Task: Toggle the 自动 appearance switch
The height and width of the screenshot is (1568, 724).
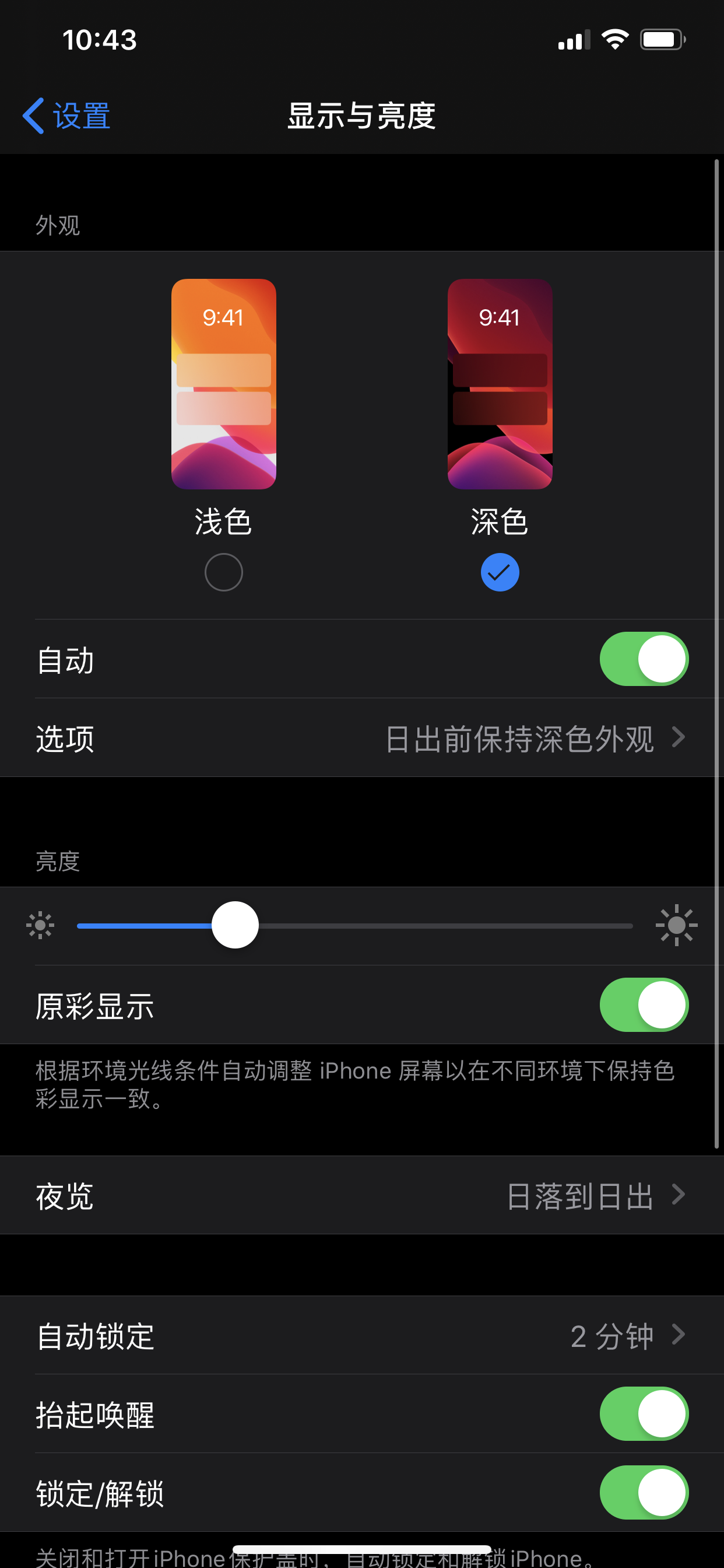Action: [643, 659]
